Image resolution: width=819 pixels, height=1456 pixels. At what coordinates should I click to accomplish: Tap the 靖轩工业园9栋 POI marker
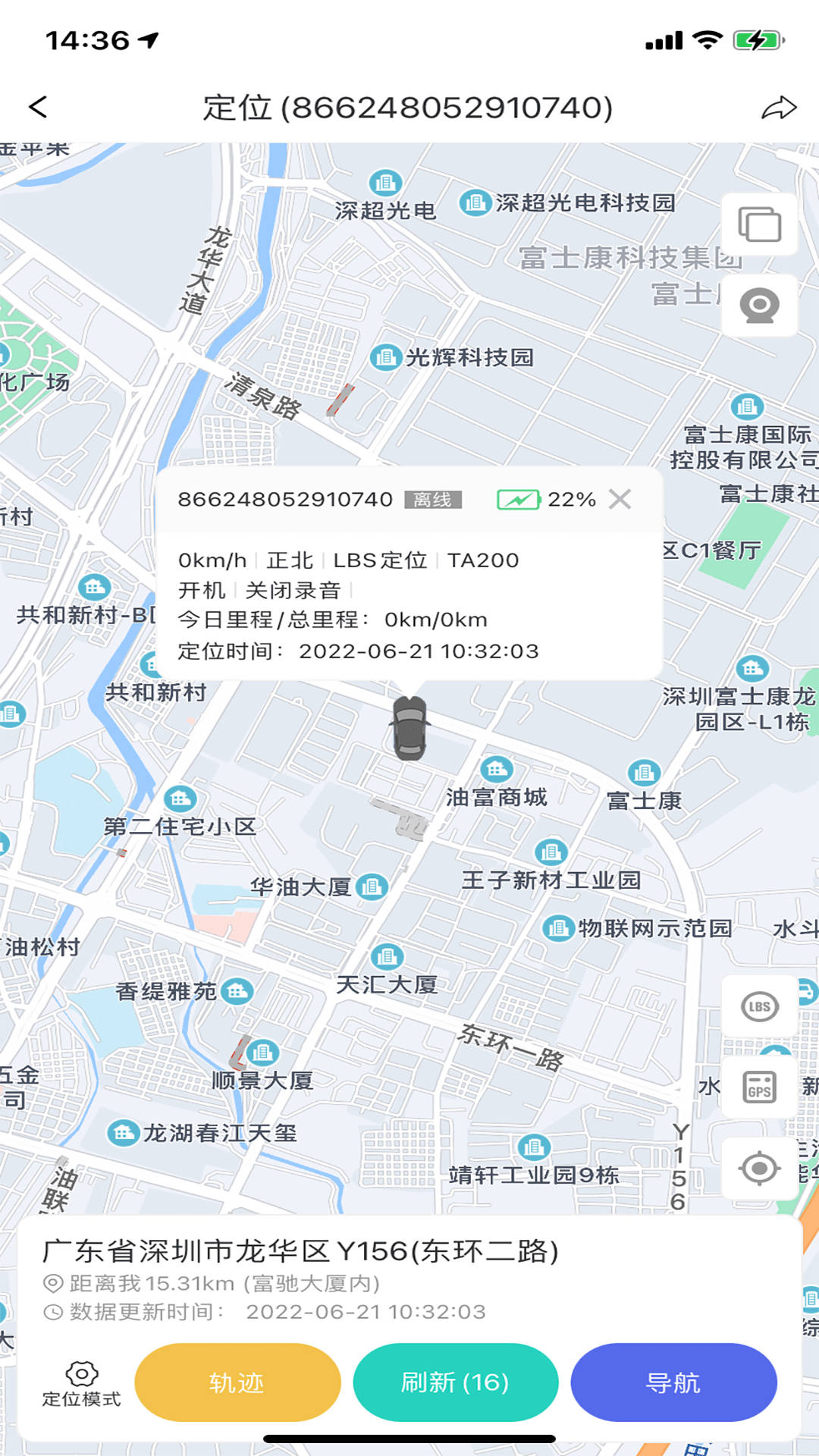click(x=533, y=1147)
